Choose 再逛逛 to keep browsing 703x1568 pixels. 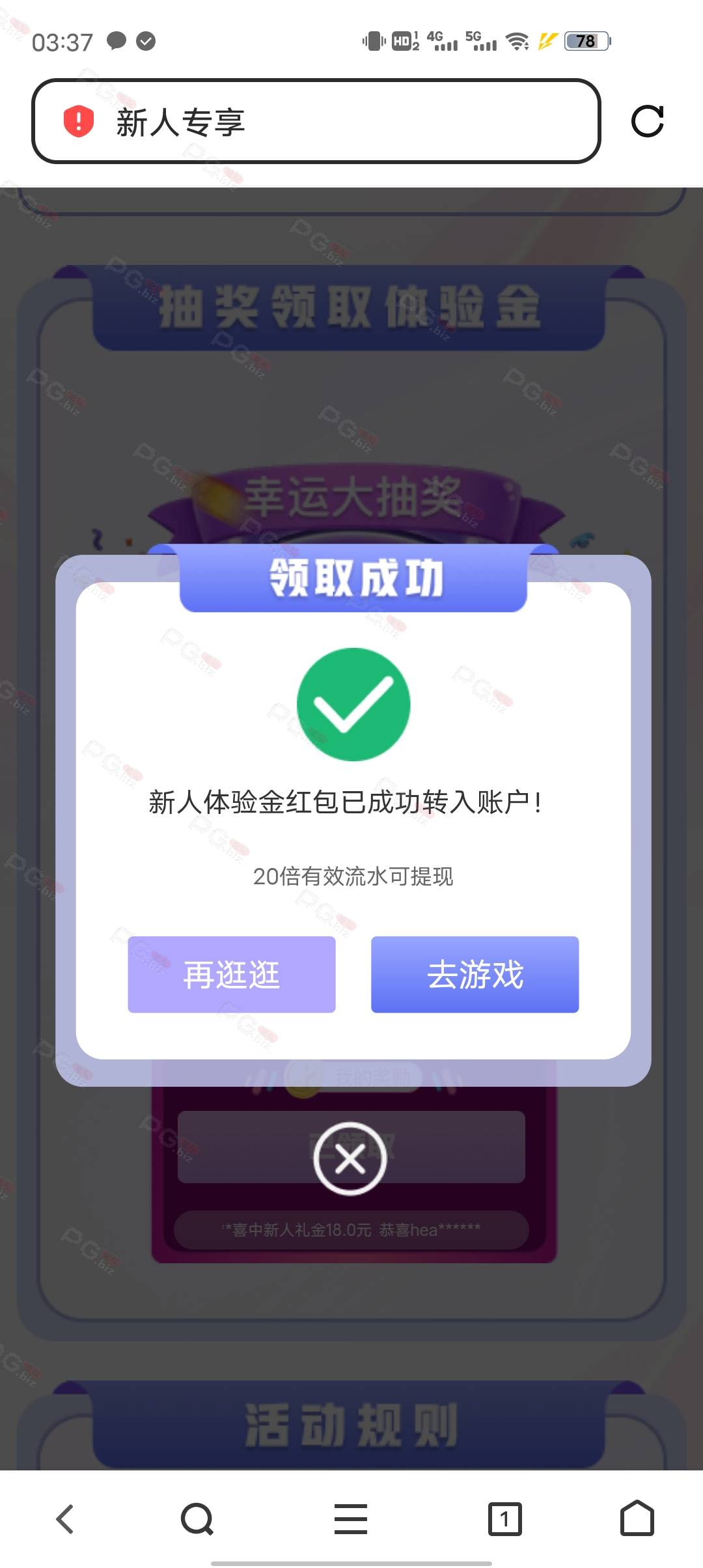[232, 974]
